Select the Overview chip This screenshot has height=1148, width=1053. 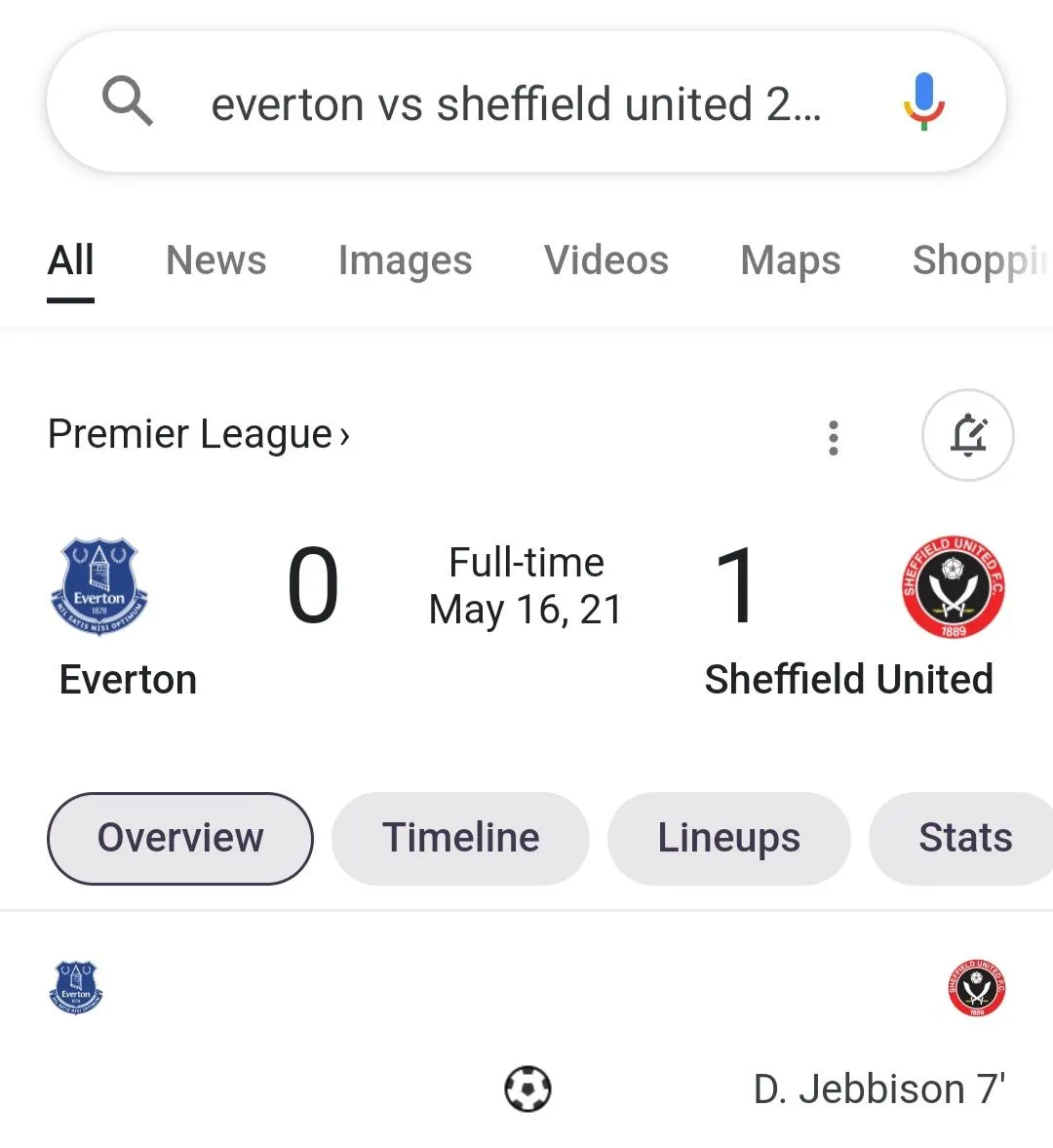pos(180,838)
